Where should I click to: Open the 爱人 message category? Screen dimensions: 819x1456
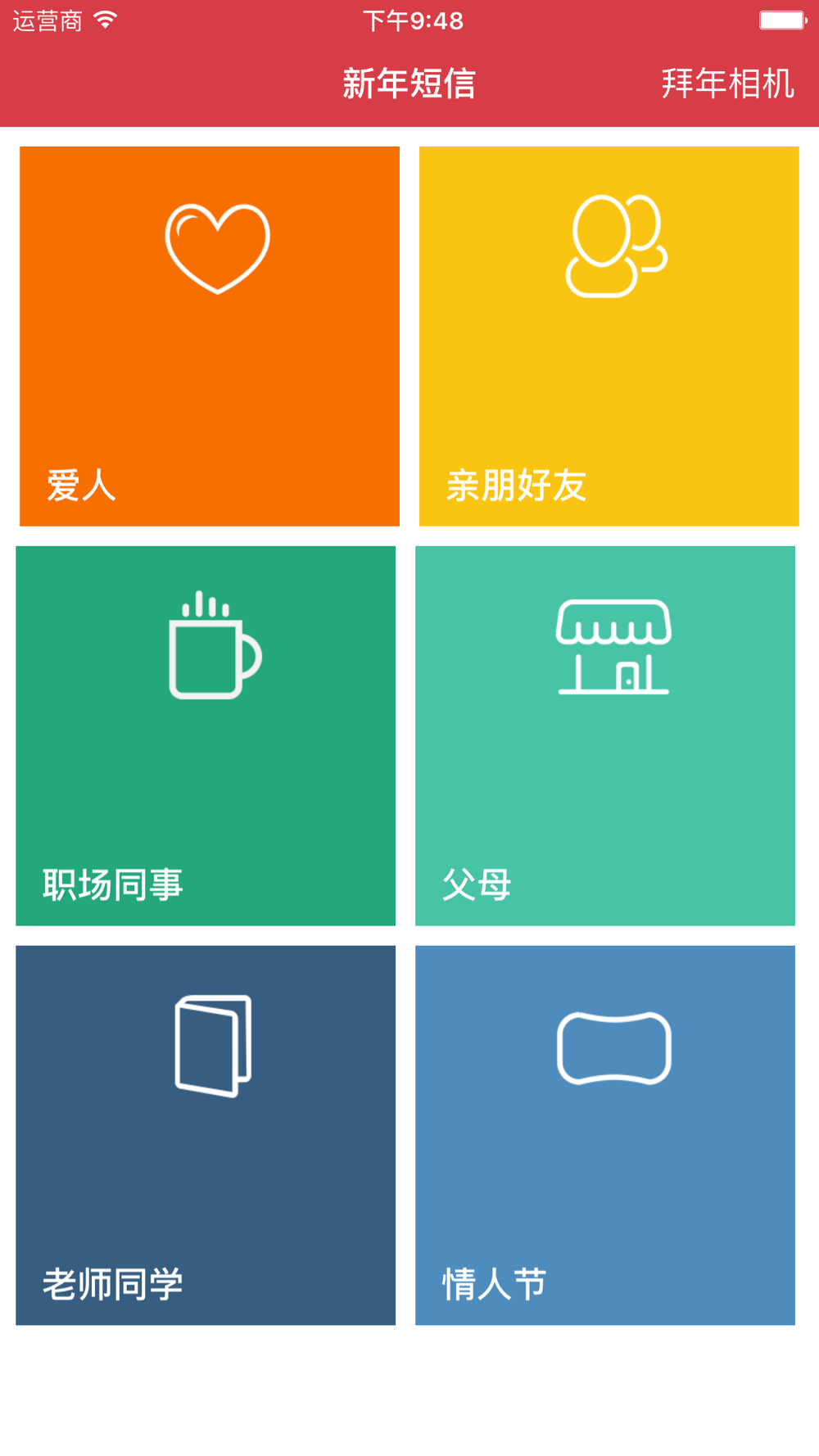click(210, 337)
